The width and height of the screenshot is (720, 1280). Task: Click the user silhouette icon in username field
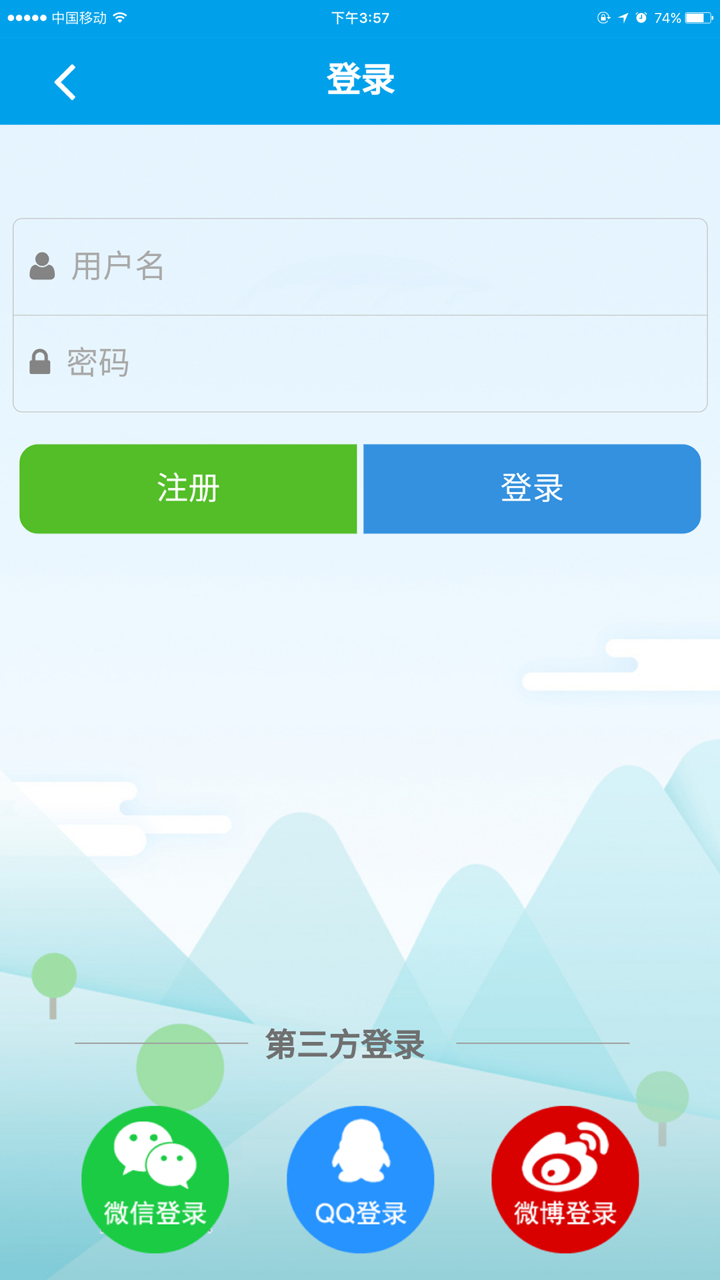[x=42, y=265]
